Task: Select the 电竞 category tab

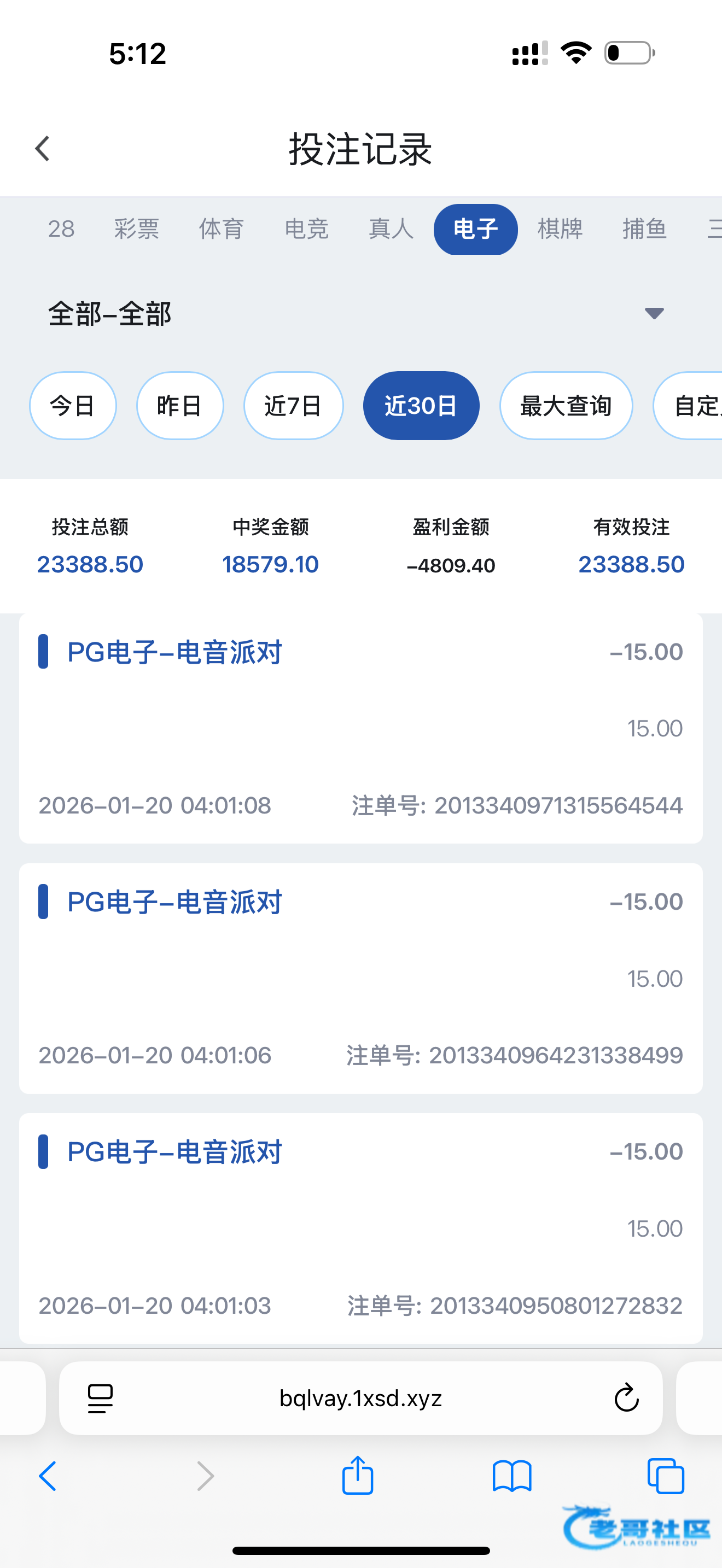Action: [306, 230]
